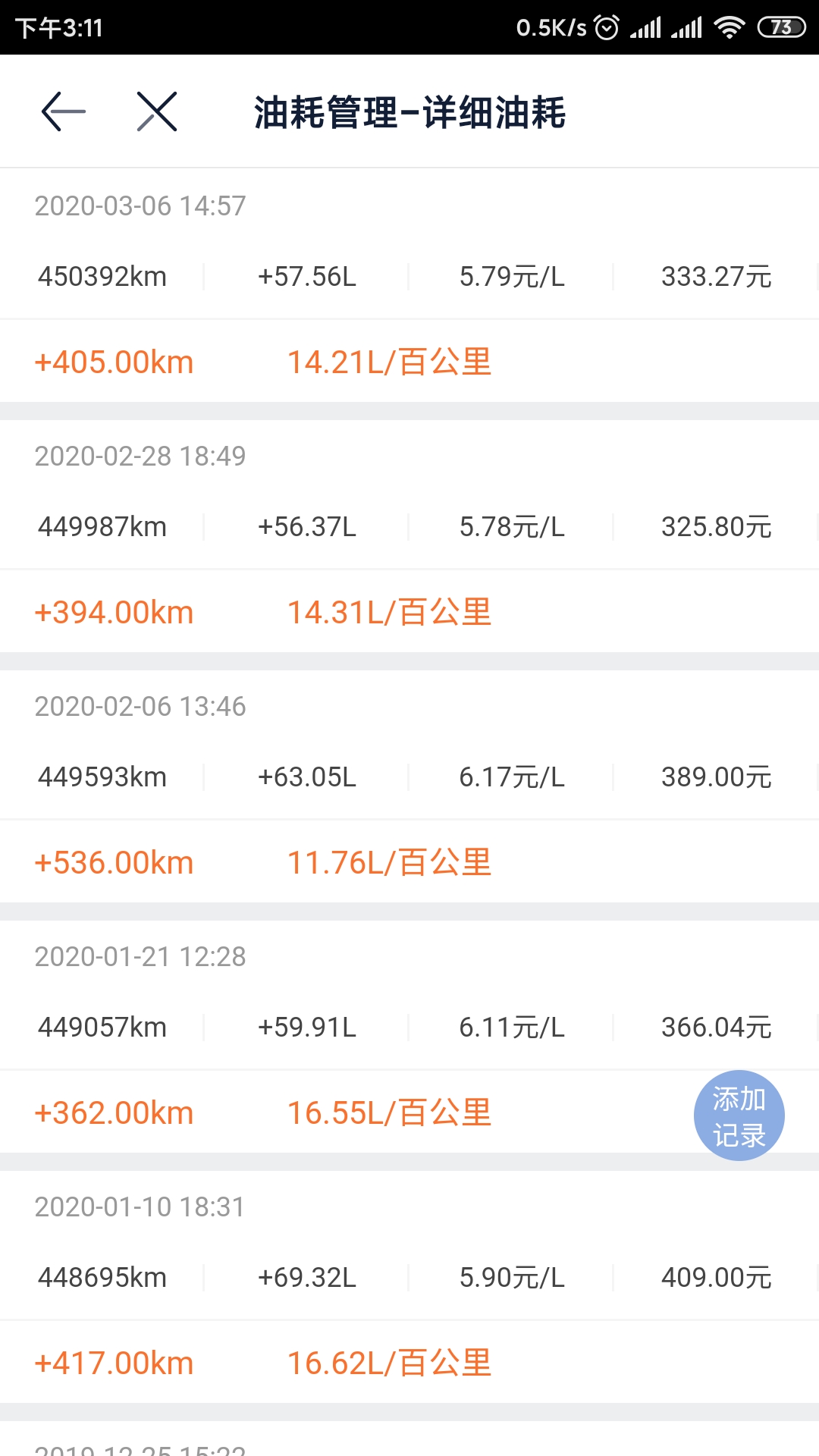Tap the 6.11元/L price on 2020-01-21 record
This screenshot has height=1456, width=819.
[513, 1028]
